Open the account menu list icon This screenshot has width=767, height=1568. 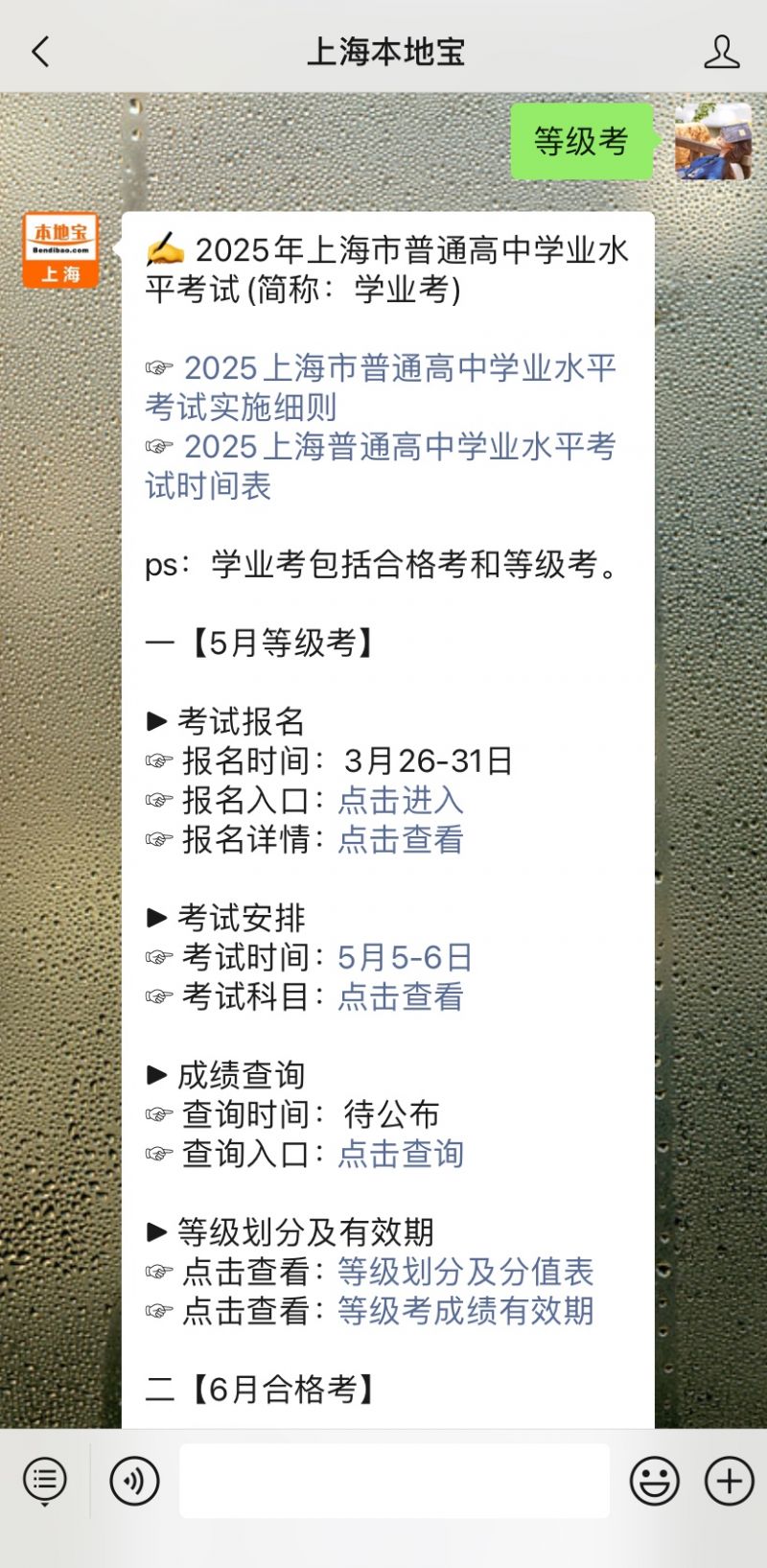pos(44,1481)
